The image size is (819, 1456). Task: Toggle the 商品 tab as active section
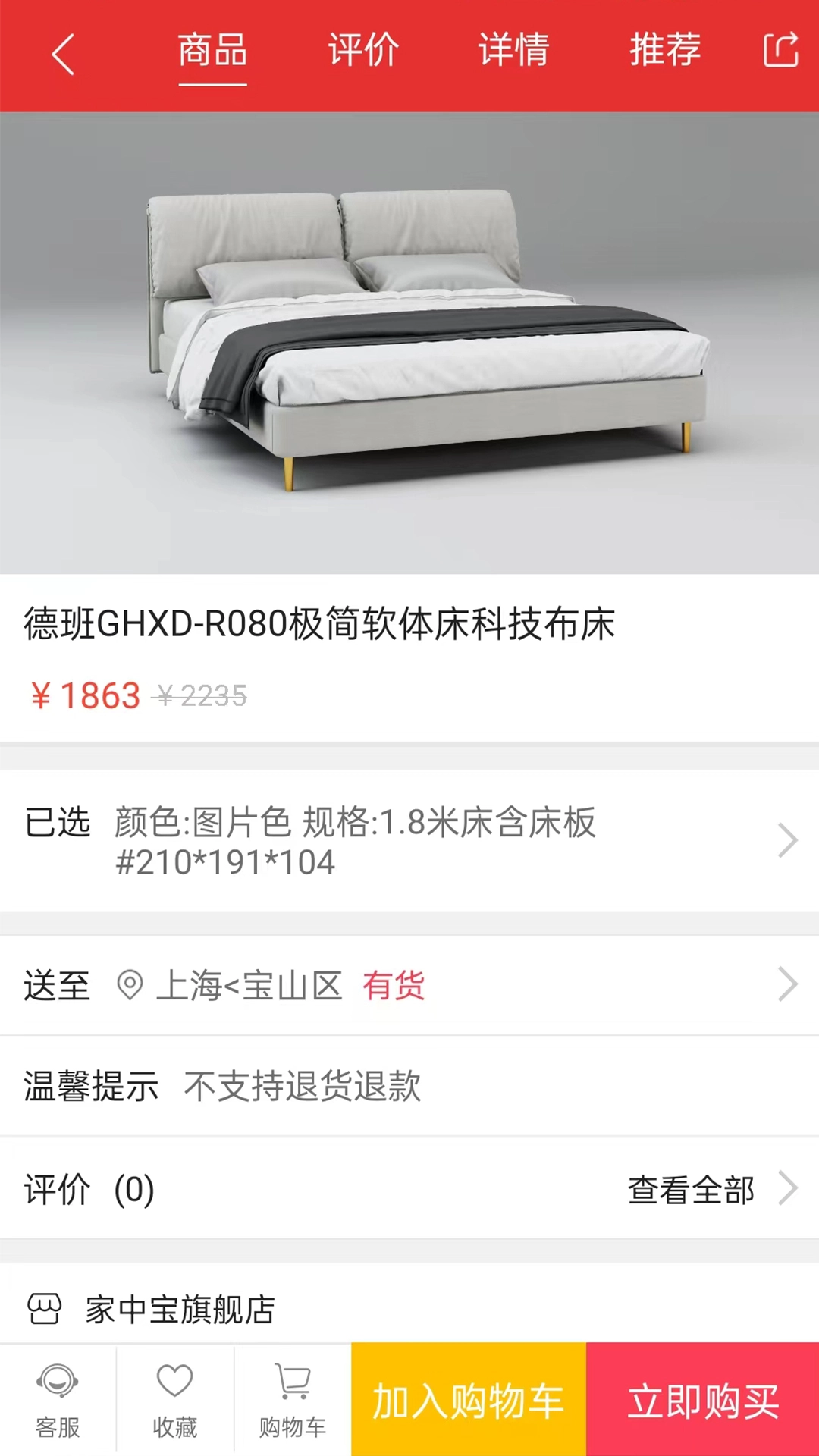pos(212,52)
